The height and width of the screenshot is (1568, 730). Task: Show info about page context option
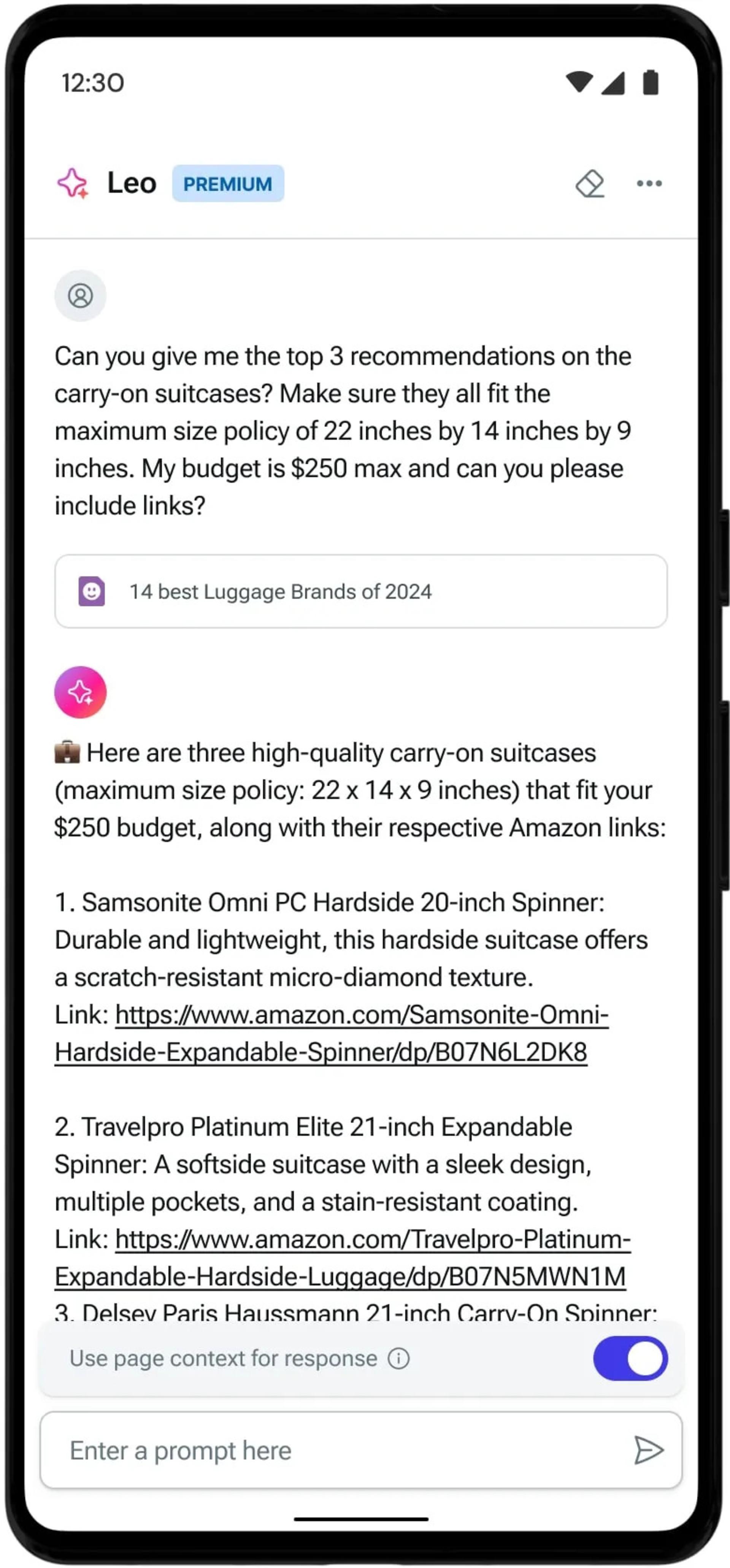(399, 1359)
